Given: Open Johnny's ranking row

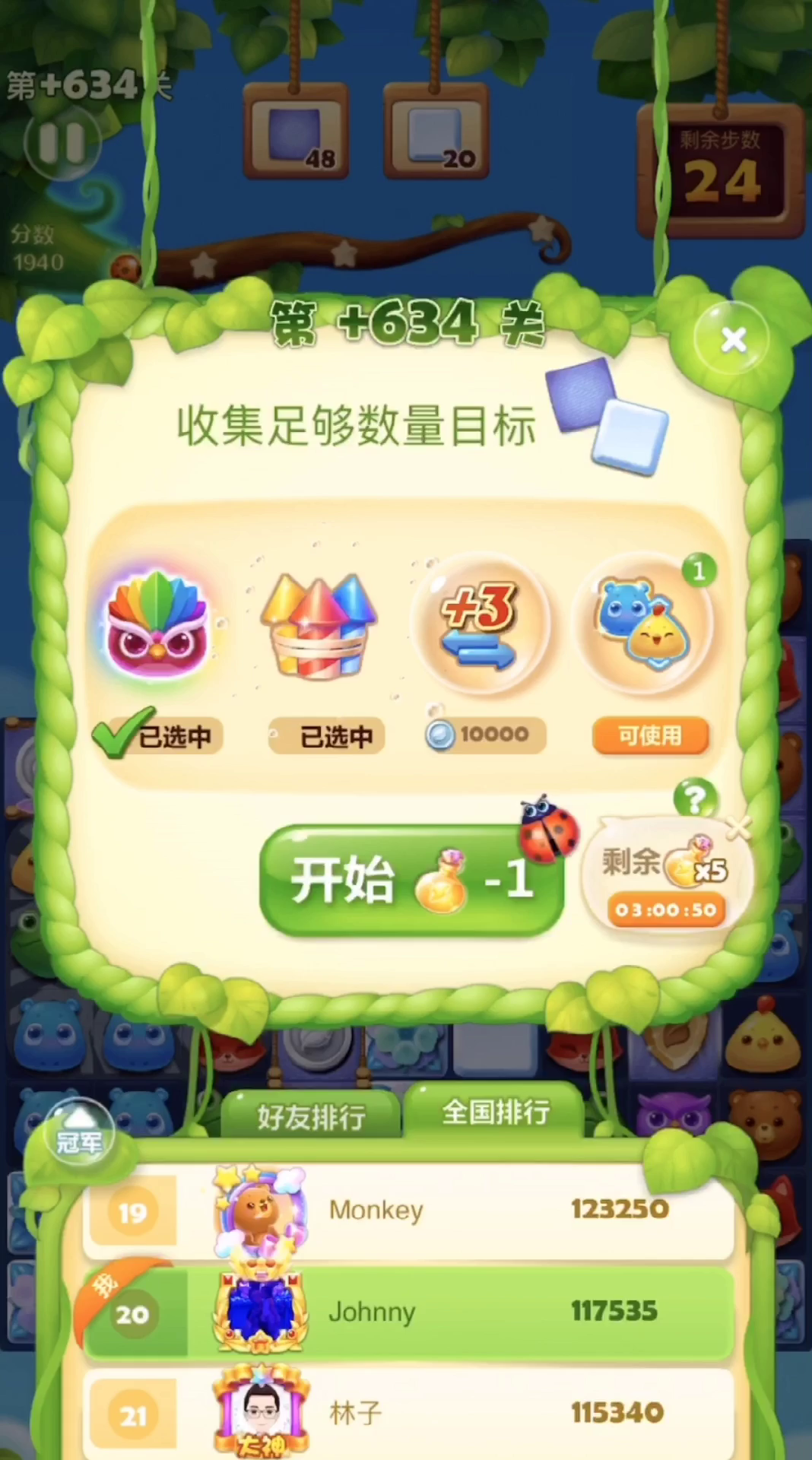Looking at the screenshot, I should click(409, 1312).
